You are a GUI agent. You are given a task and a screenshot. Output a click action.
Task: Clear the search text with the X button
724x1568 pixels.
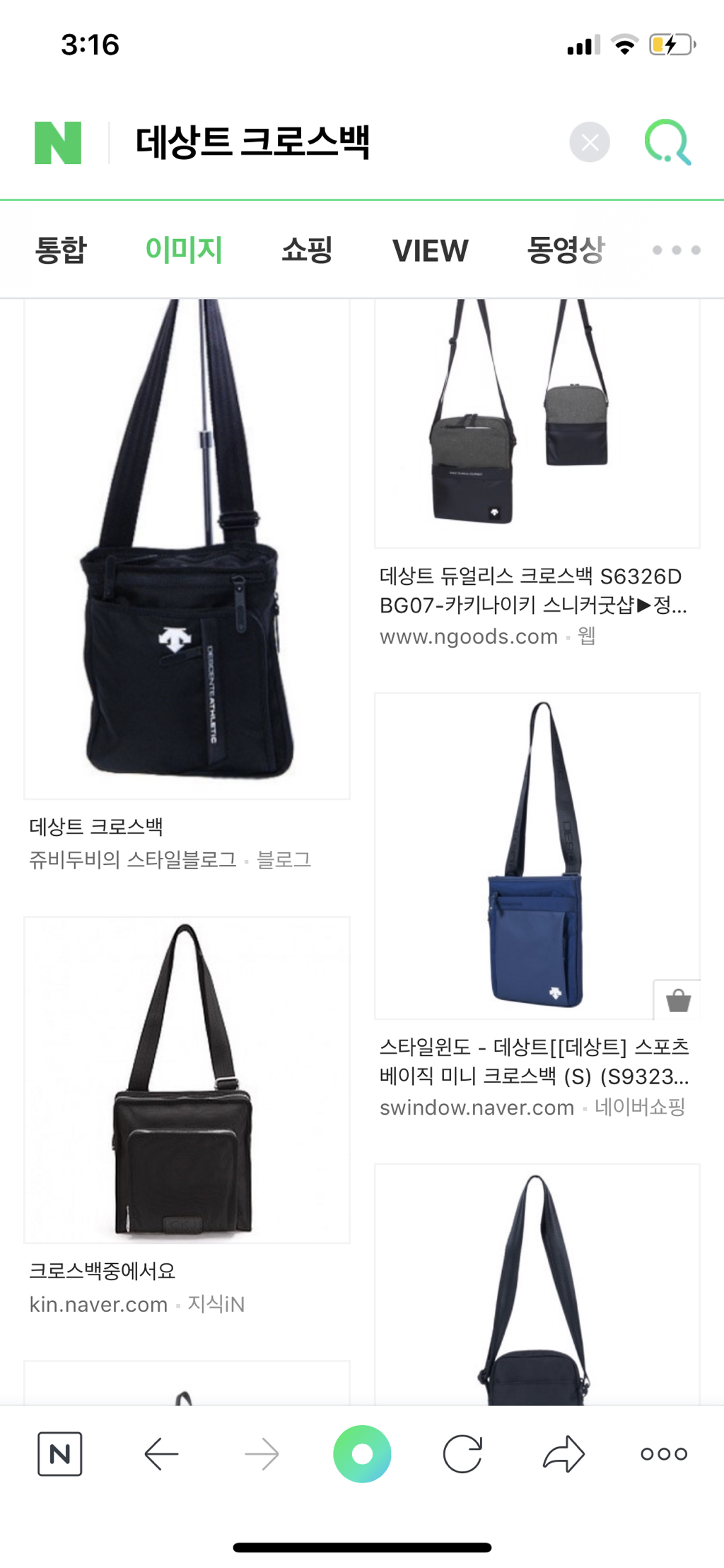click(x=590, y=142)
